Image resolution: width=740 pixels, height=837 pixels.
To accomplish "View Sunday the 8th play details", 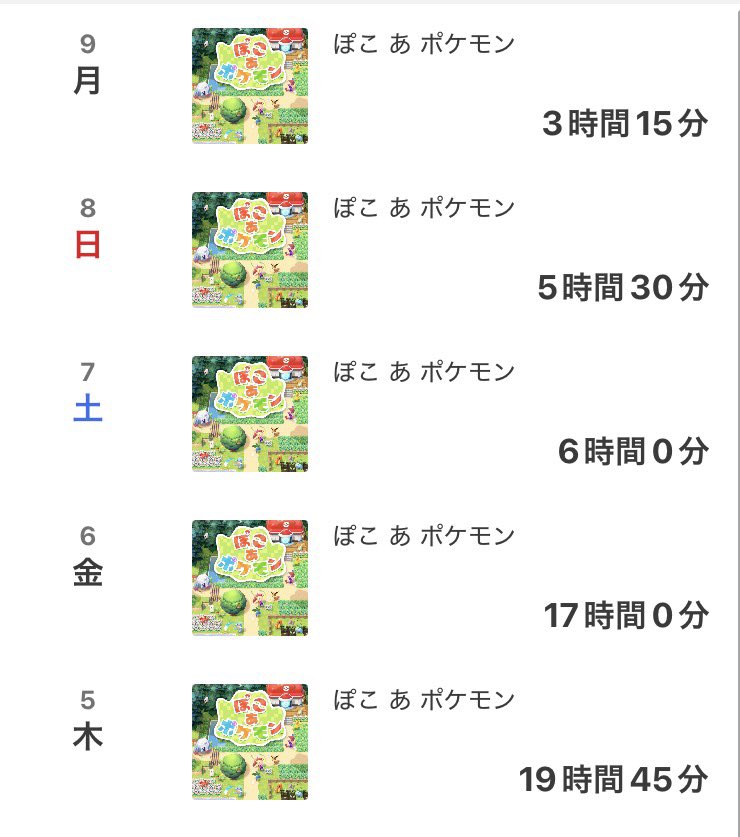I will click(x=424, y=250).
